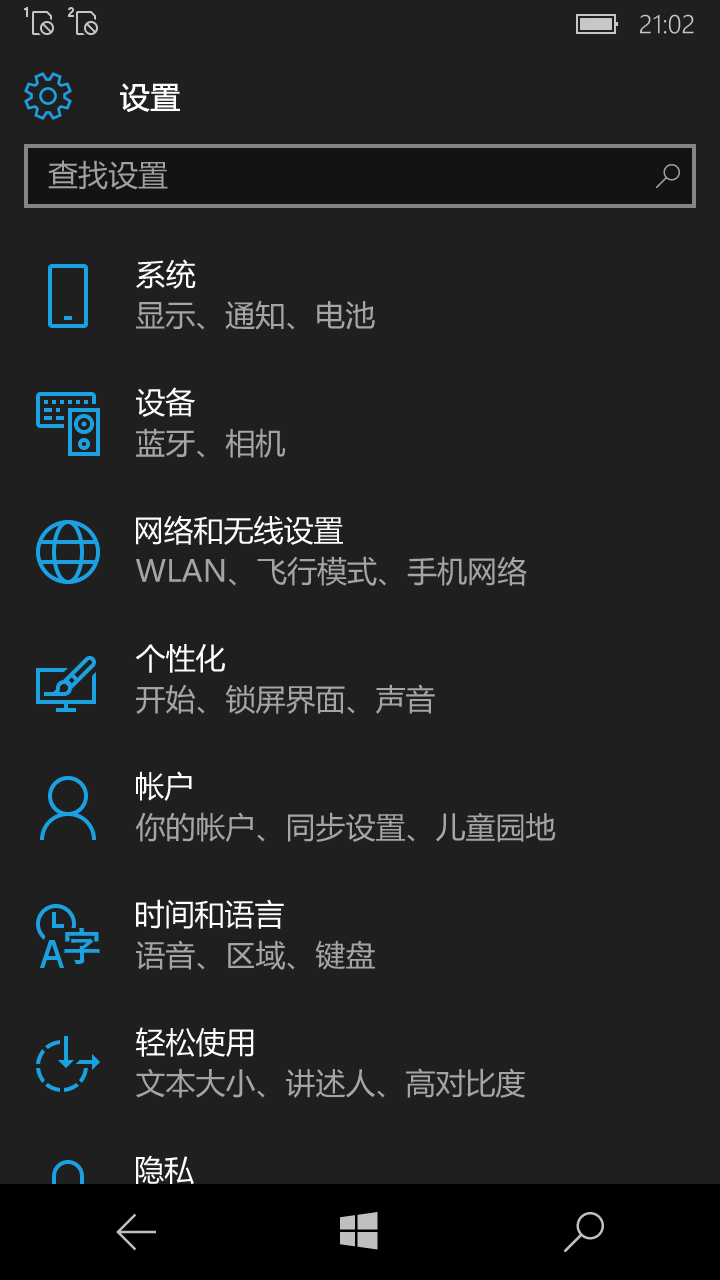The width and height of the screenshot is (720, 1280).
Task: Tap the 查找设置 search field
Action: point(359,176)
